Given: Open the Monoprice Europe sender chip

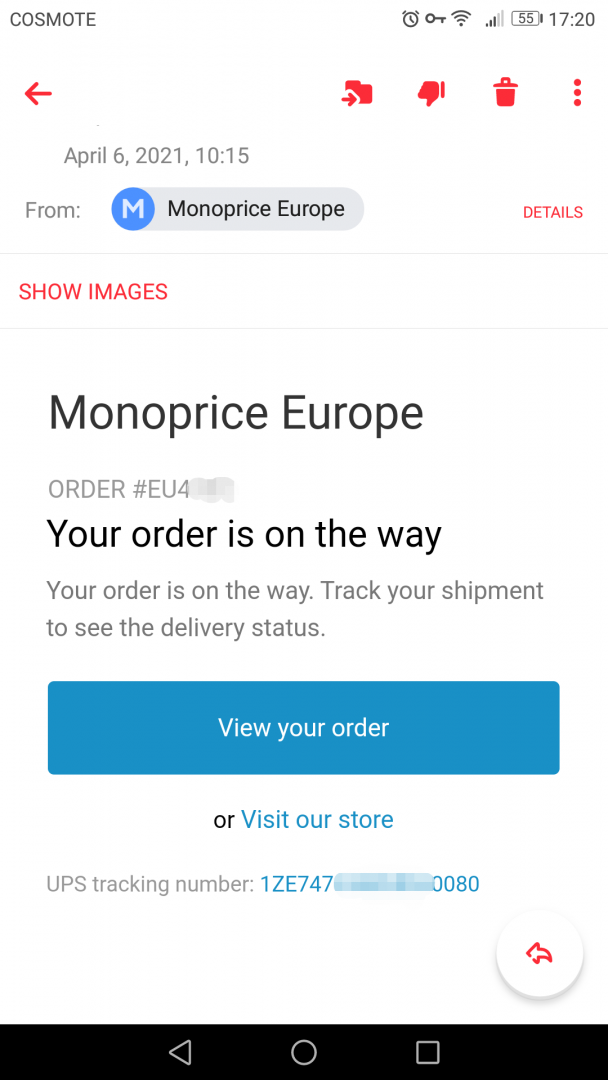Looking at the screenshot, I should coord(238,210).
